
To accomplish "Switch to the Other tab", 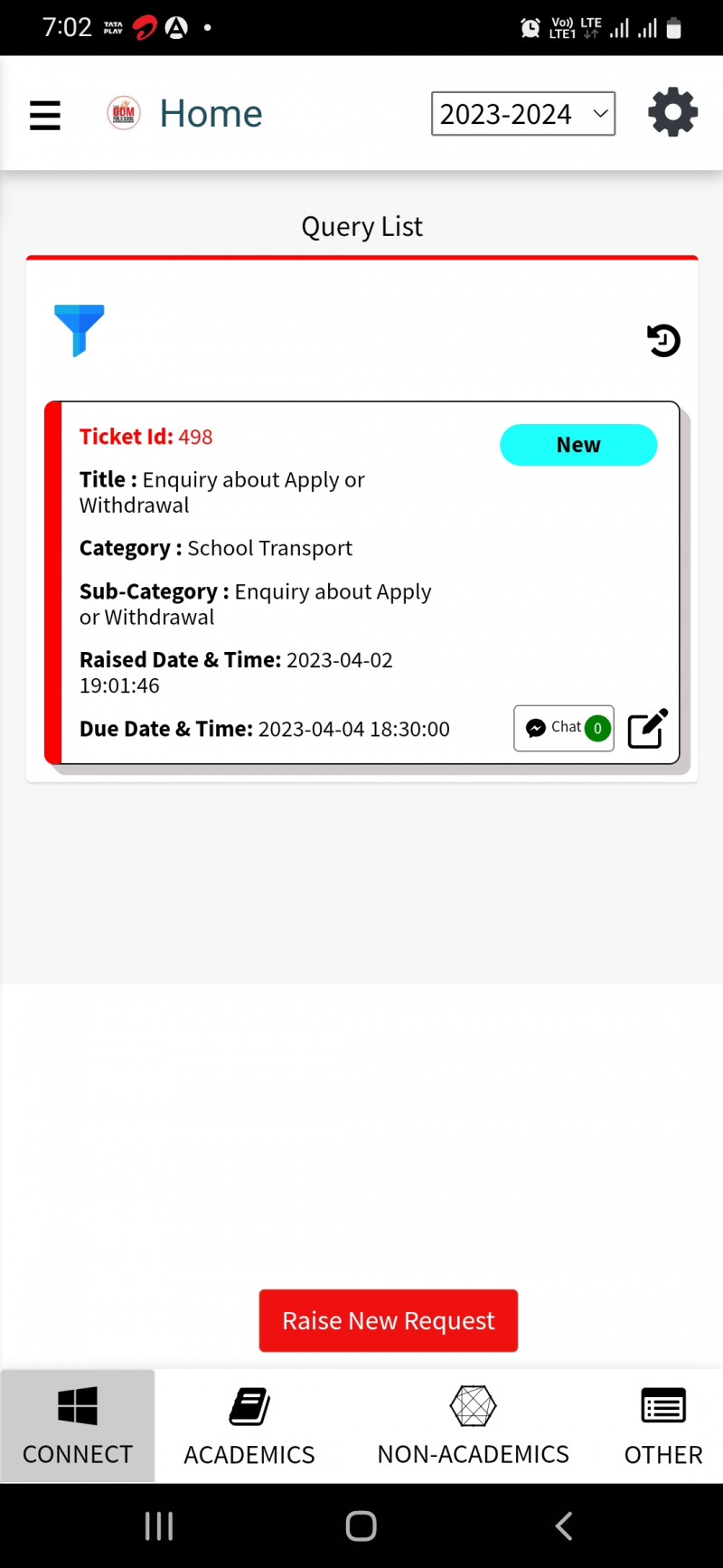I will click(662, 1425).
